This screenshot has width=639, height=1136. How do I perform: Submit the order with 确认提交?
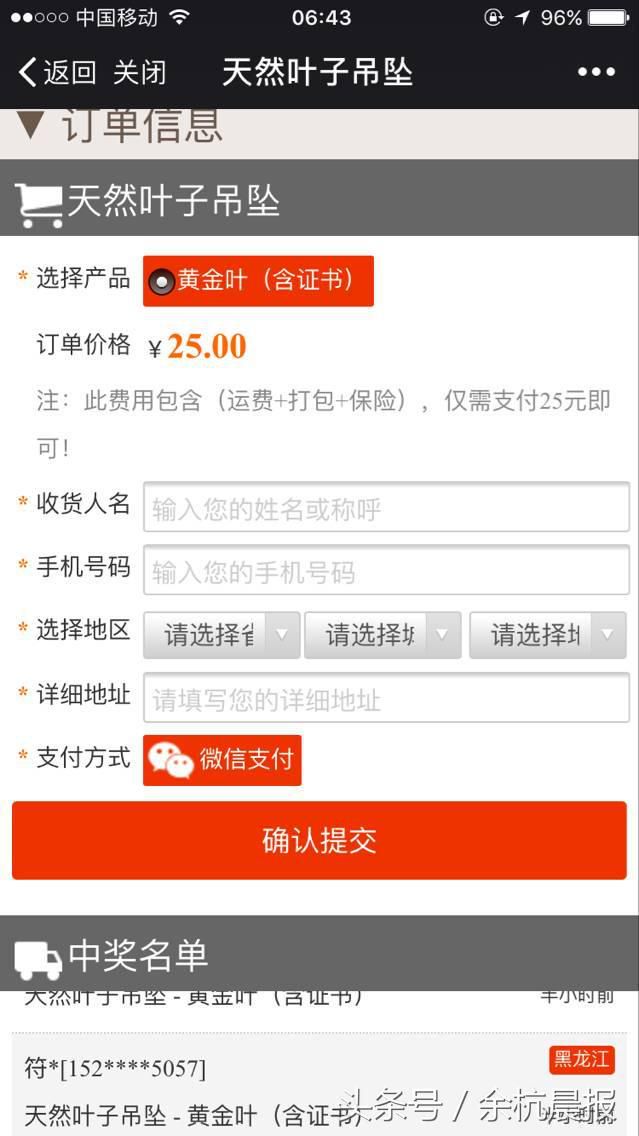point(319,840)
